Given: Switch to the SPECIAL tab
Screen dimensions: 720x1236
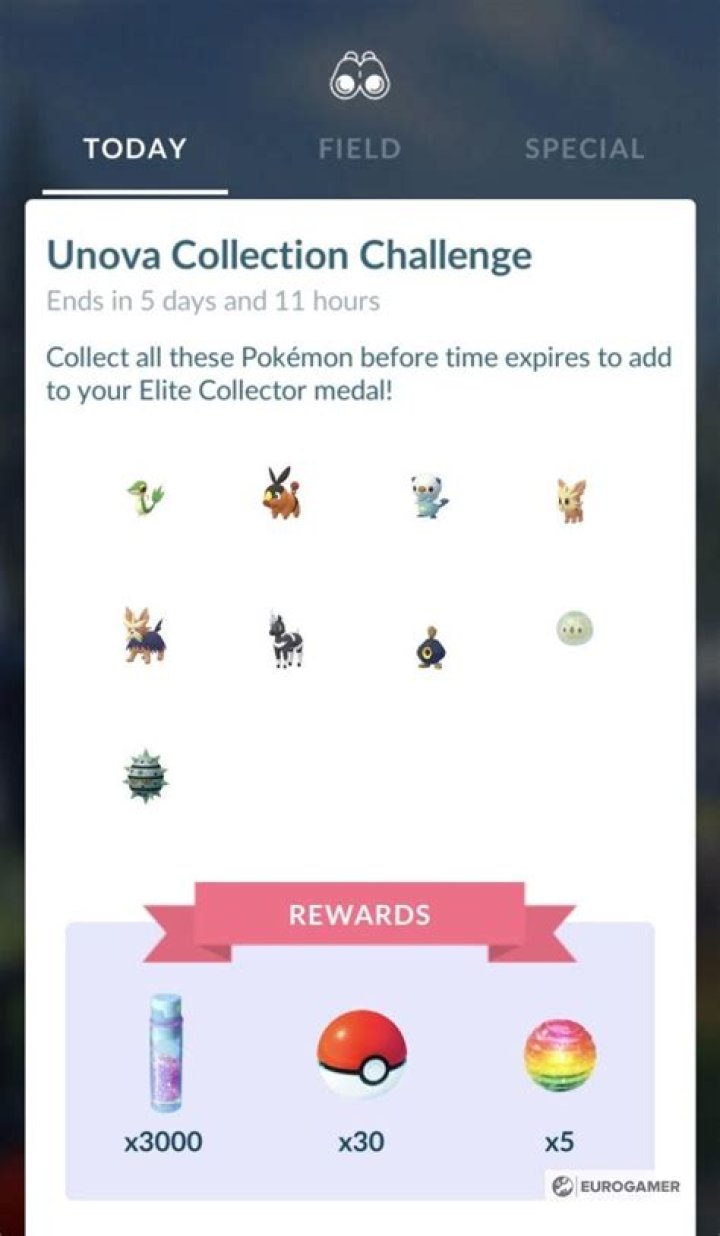Looking at the screenshot, I should coord(581,148).
